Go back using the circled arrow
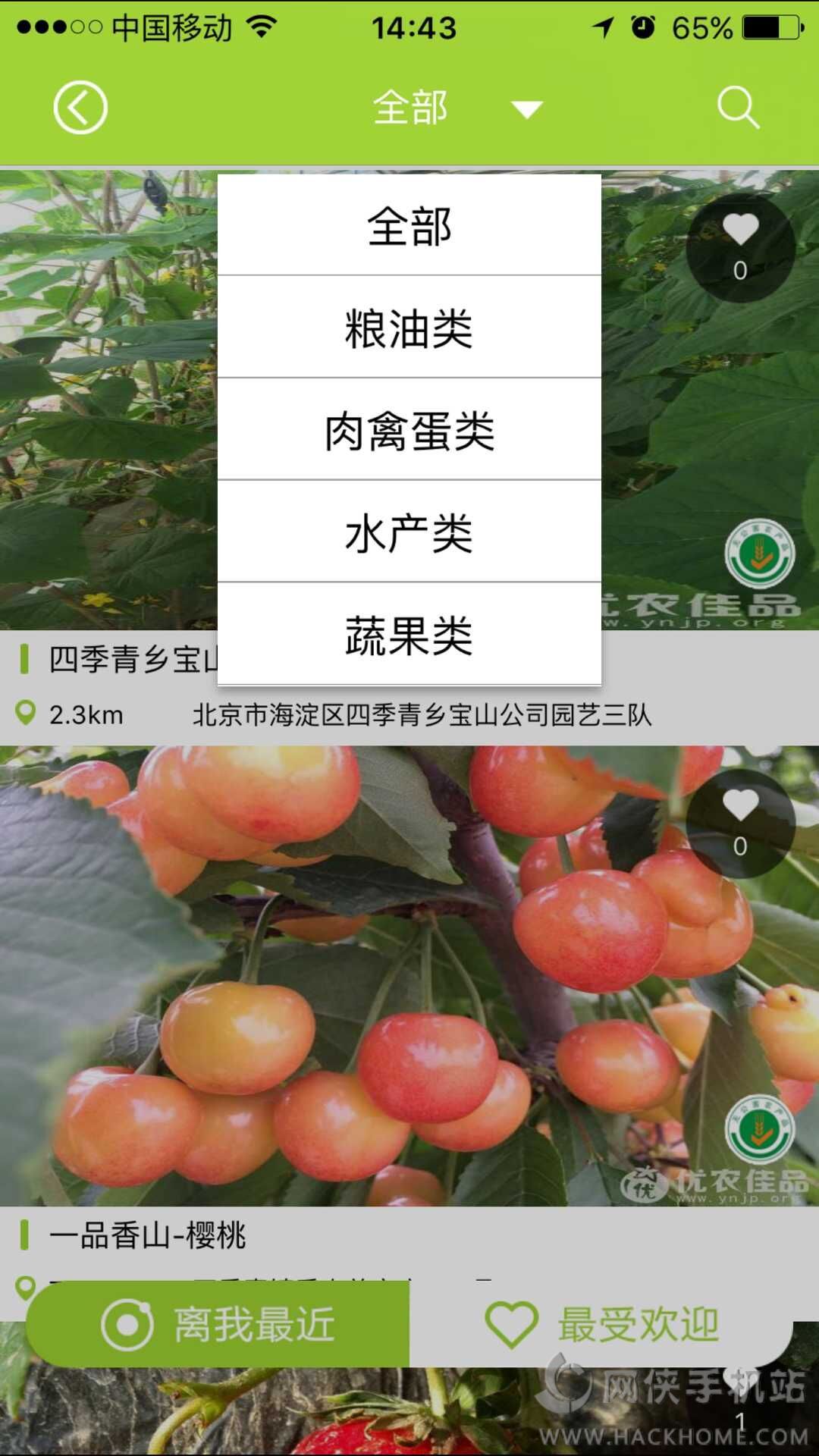Image resolution: width=819 pixels, height=1456 pixels. coord(80,107)
